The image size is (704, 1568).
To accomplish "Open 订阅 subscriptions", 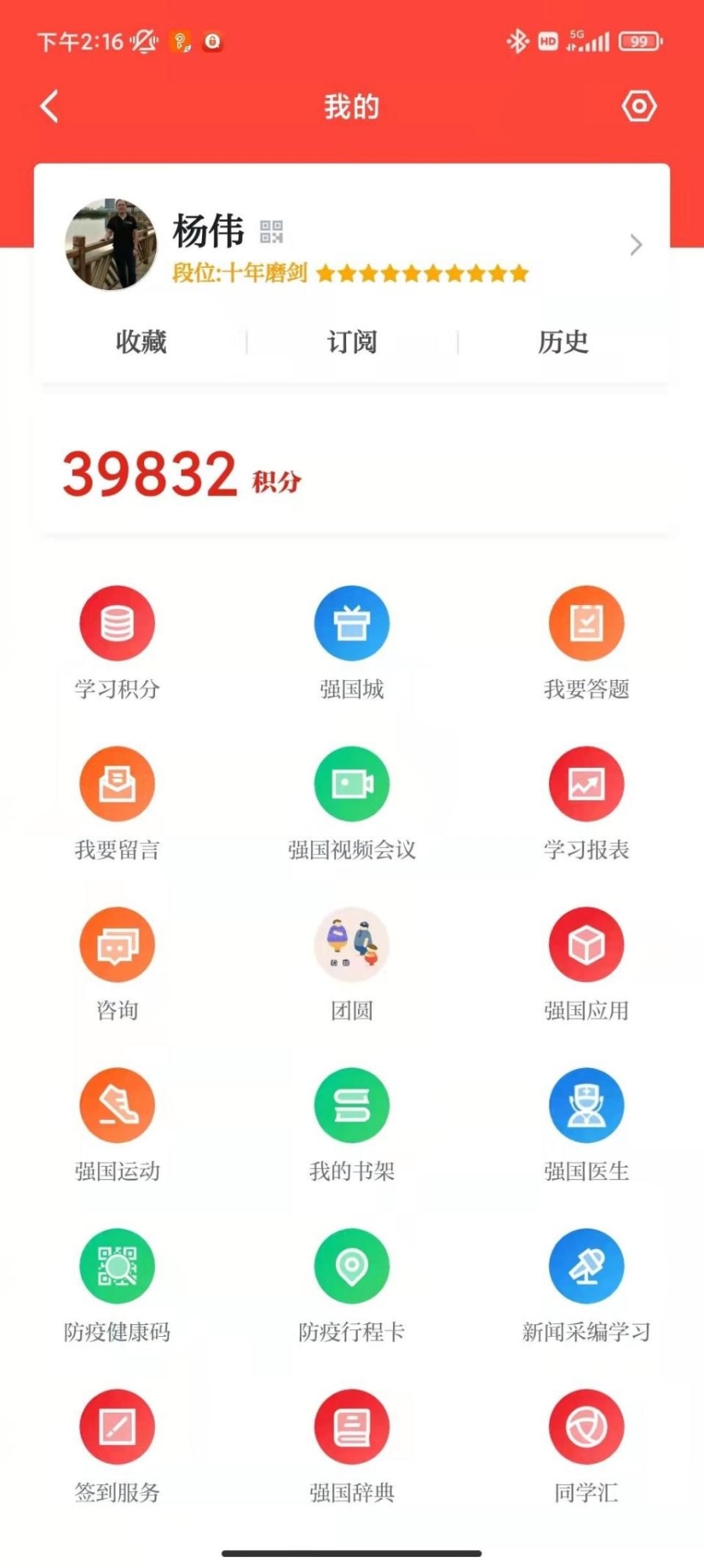I will coord(352,342).
